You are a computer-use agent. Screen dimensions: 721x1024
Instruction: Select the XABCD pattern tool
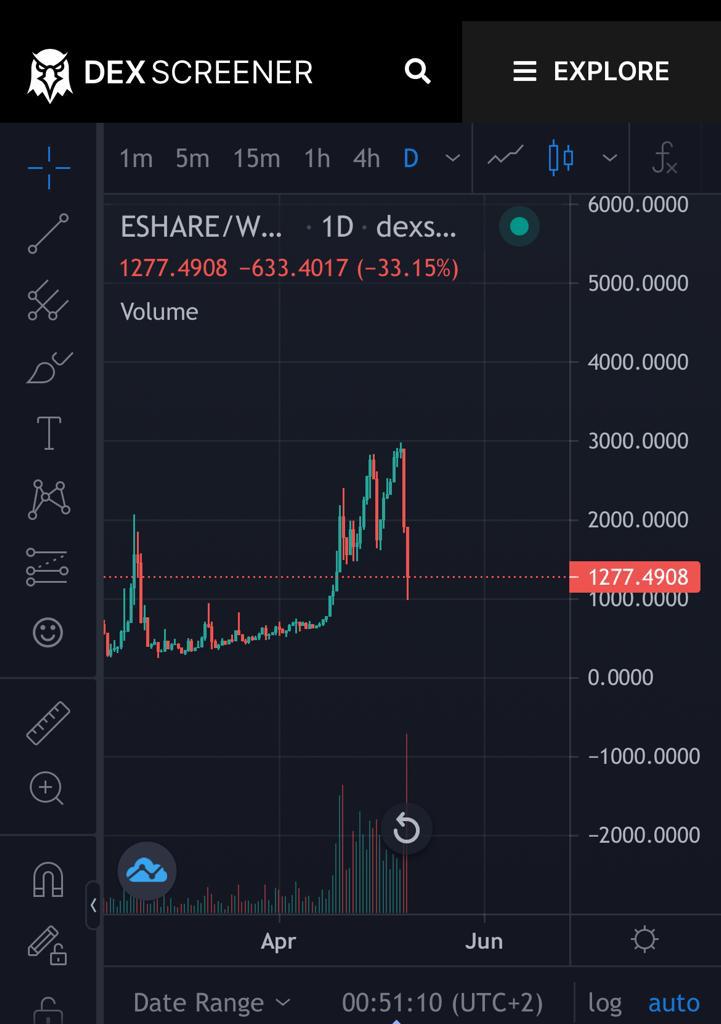pos(47,498)
